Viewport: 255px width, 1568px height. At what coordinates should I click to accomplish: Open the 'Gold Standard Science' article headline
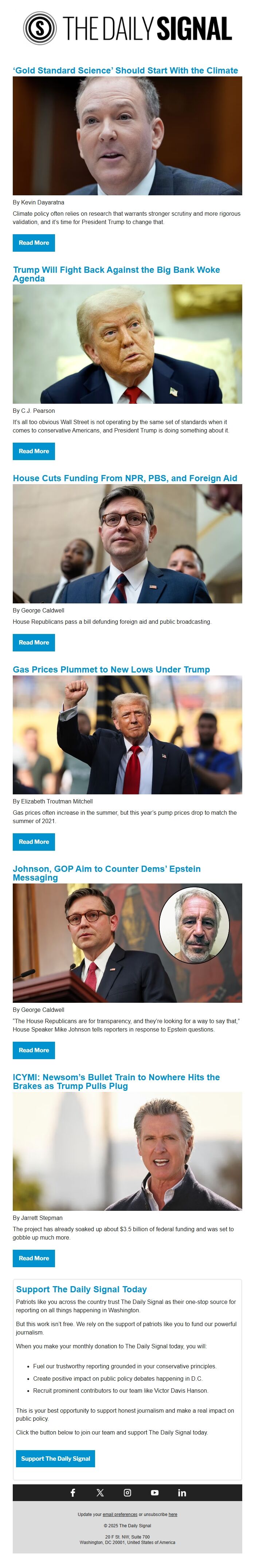[125, 71]
